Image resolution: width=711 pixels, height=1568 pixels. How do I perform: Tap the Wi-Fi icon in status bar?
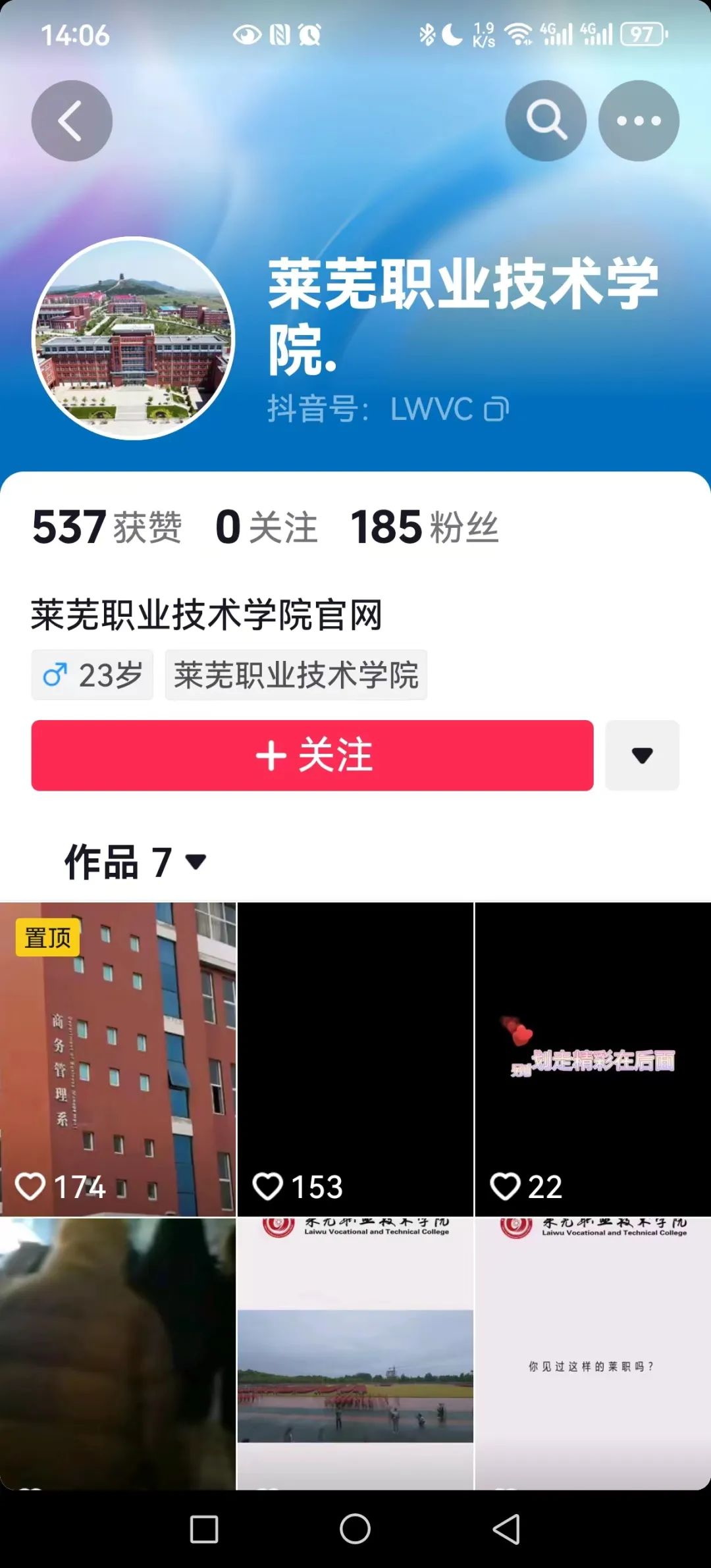517,33
